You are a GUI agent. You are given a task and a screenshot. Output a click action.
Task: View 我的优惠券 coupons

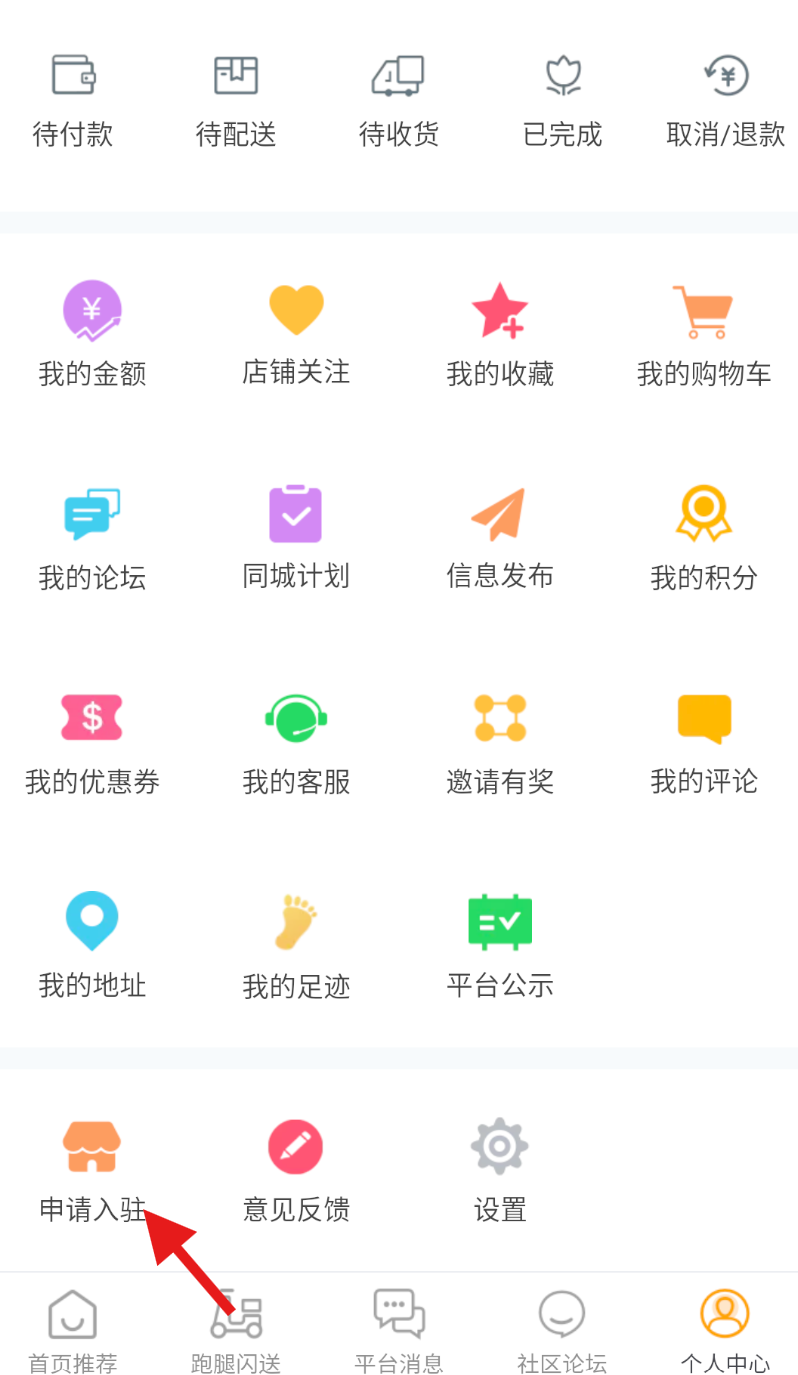[92, 742]
